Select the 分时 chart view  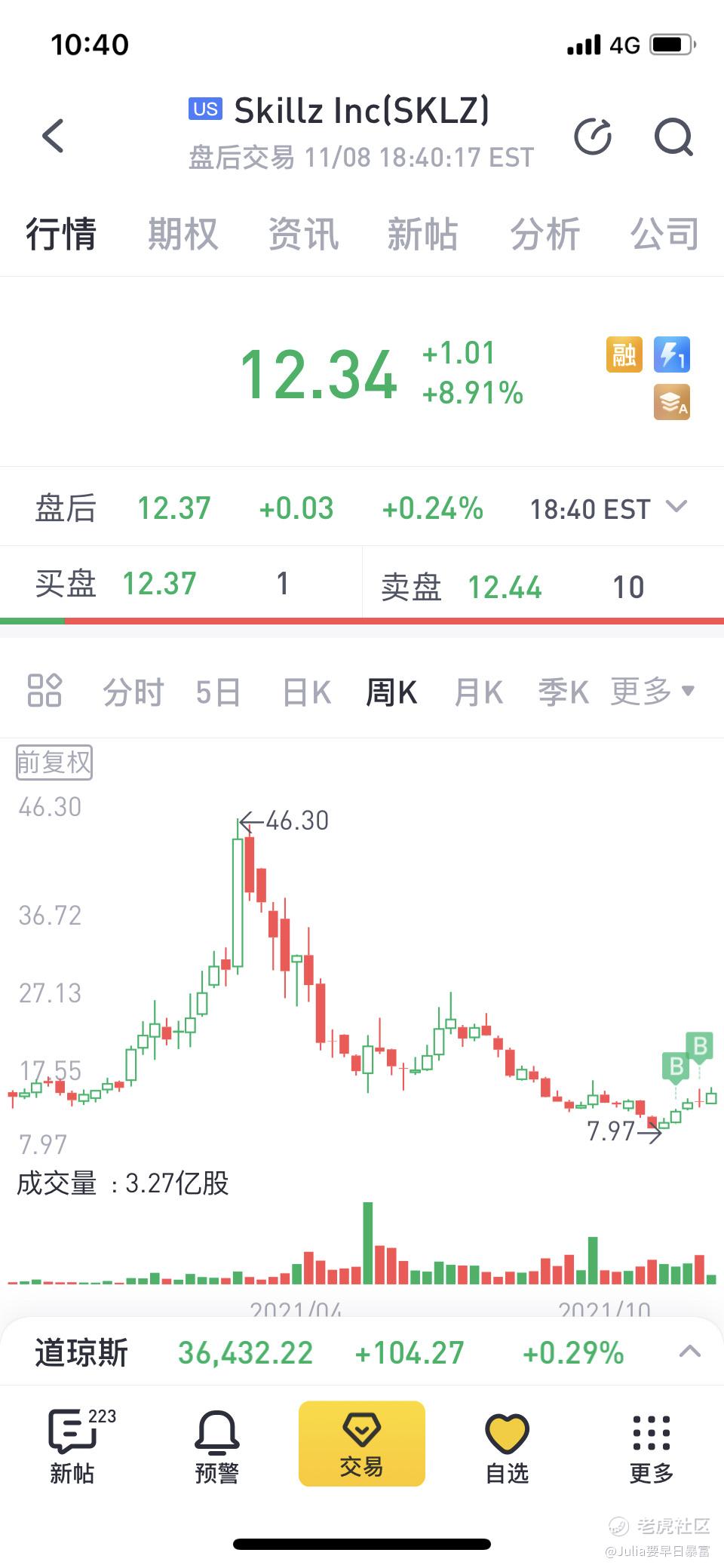(133, 692)
